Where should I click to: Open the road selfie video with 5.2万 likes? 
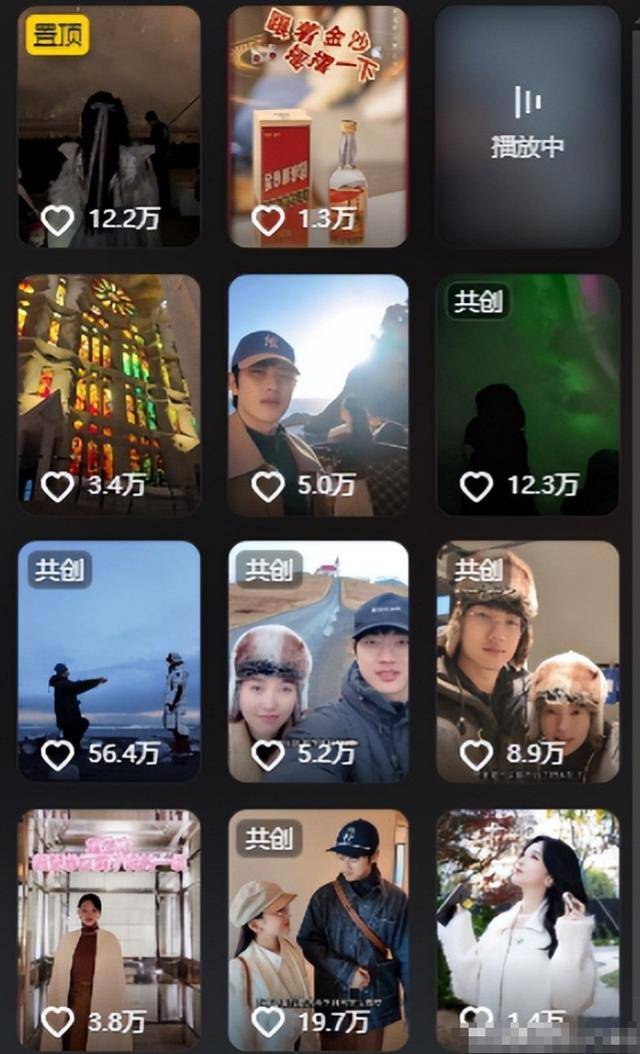point(318,661)
